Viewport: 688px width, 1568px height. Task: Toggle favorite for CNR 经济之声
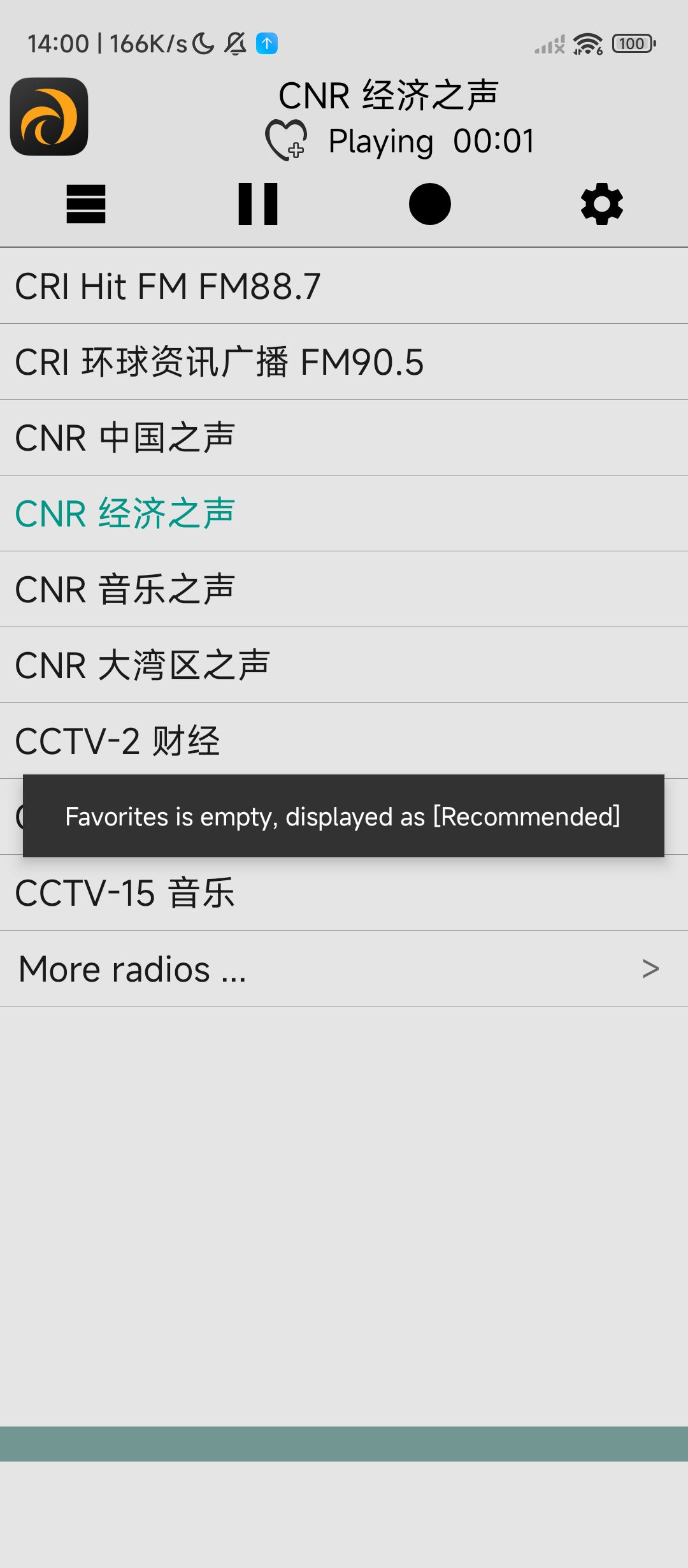pyautogui.click(x=285, y=140)
